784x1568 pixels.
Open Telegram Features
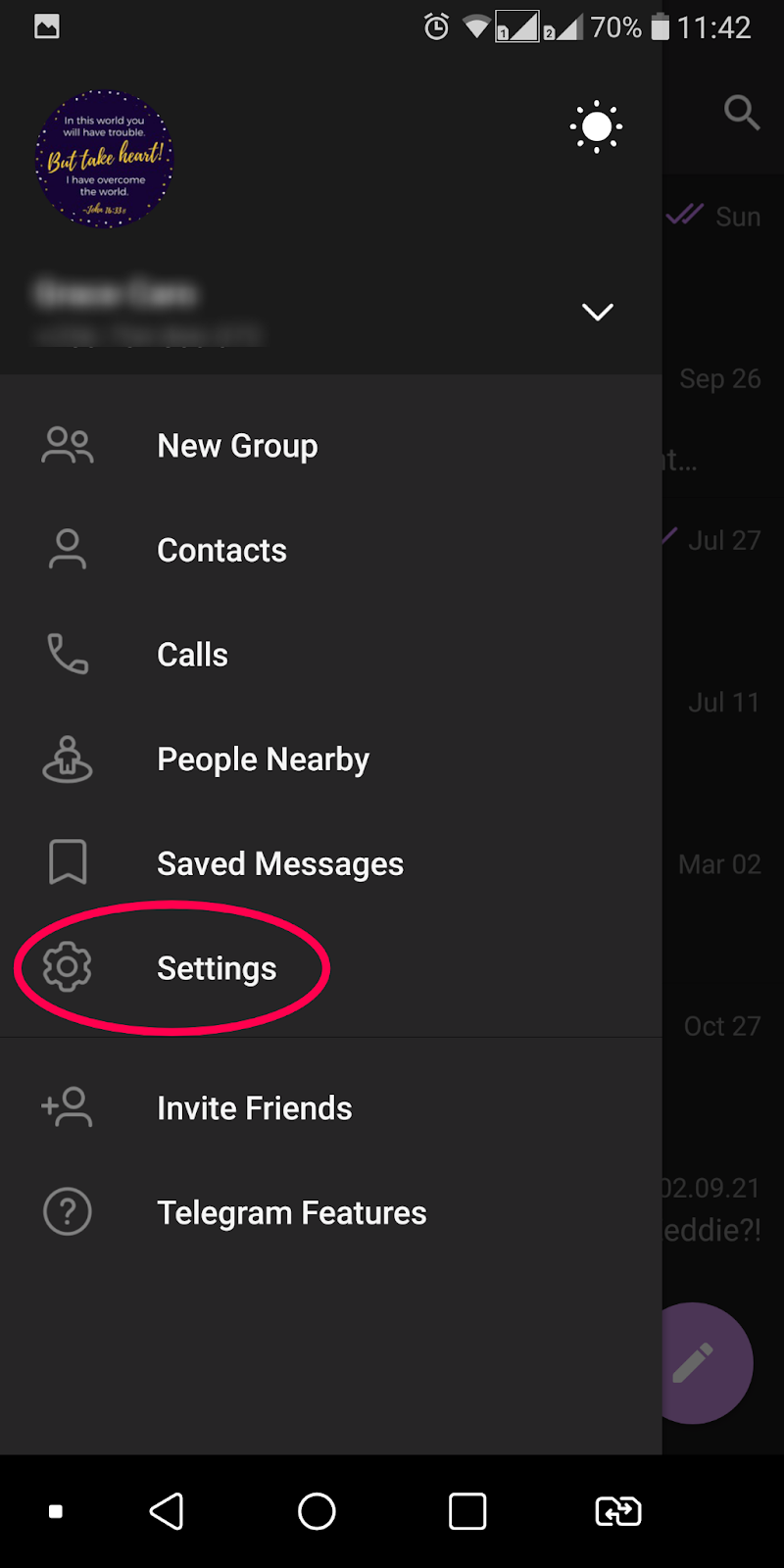[291, 1213]
